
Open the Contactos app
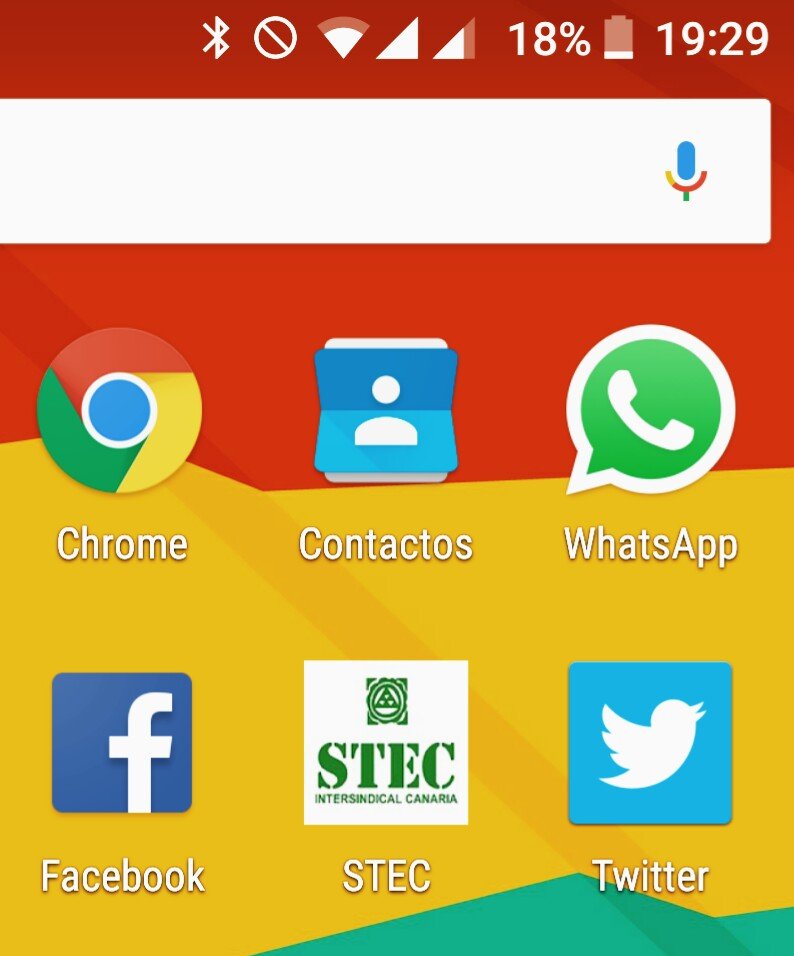click(x=386, y=410)
